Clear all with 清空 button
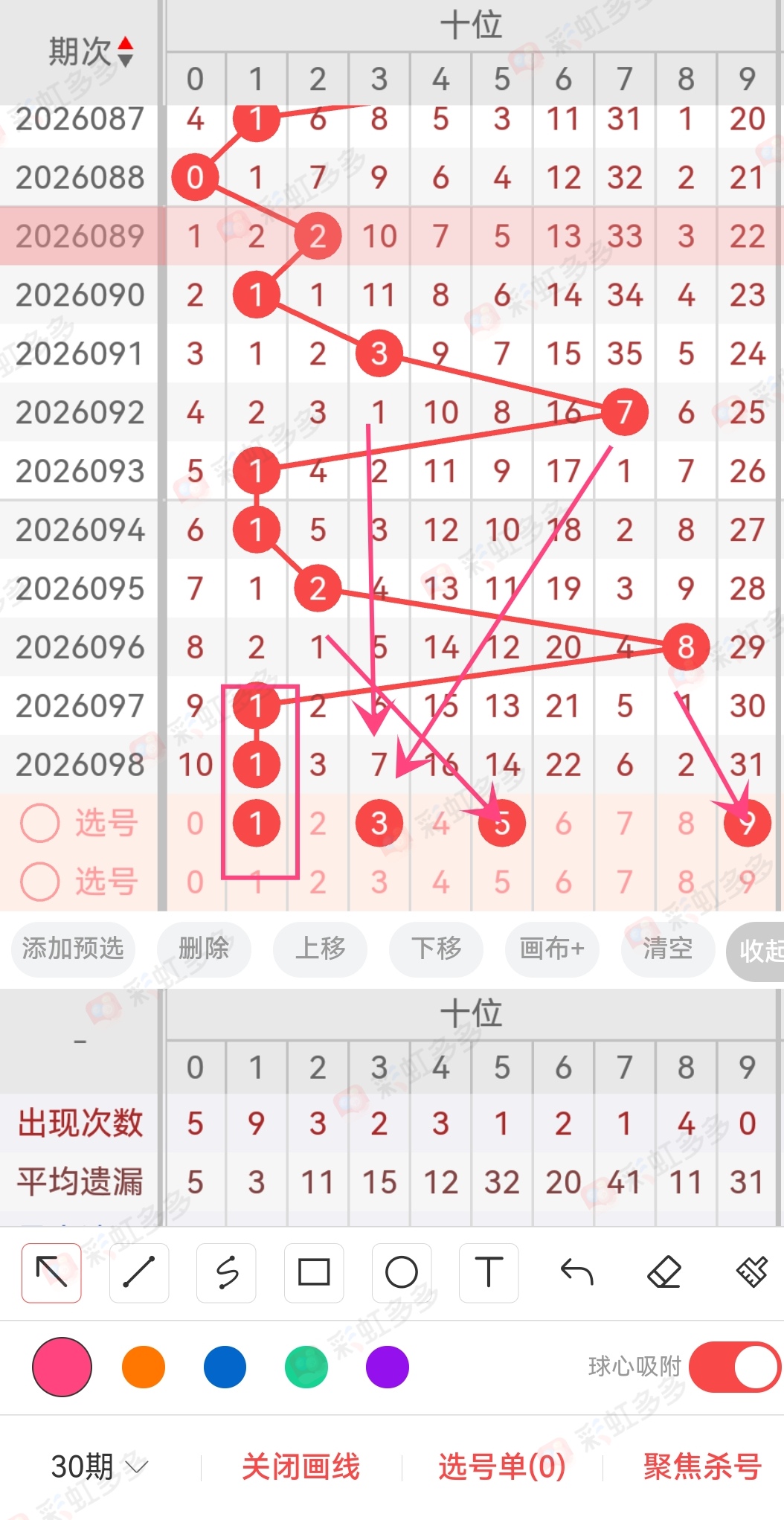Screen dimensions: 784x1520 pos(667,949)
